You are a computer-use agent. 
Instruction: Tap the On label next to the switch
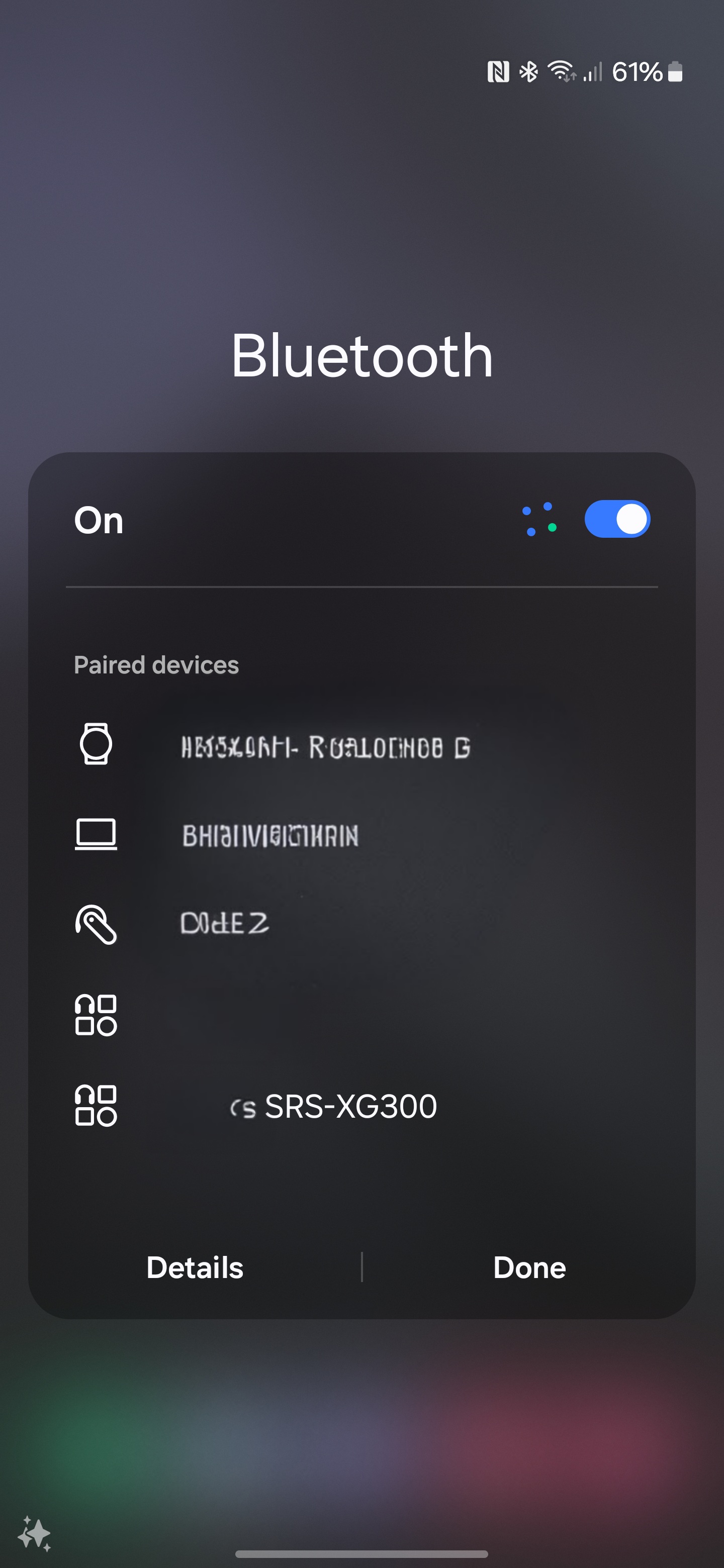[x=99, y=519]
